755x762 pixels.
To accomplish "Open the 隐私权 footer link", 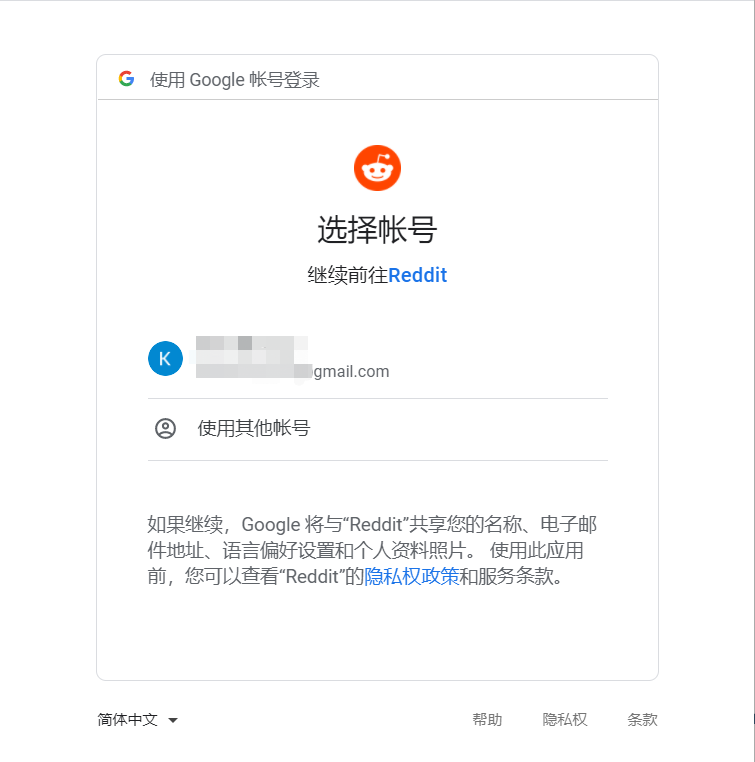I will 565,720.
